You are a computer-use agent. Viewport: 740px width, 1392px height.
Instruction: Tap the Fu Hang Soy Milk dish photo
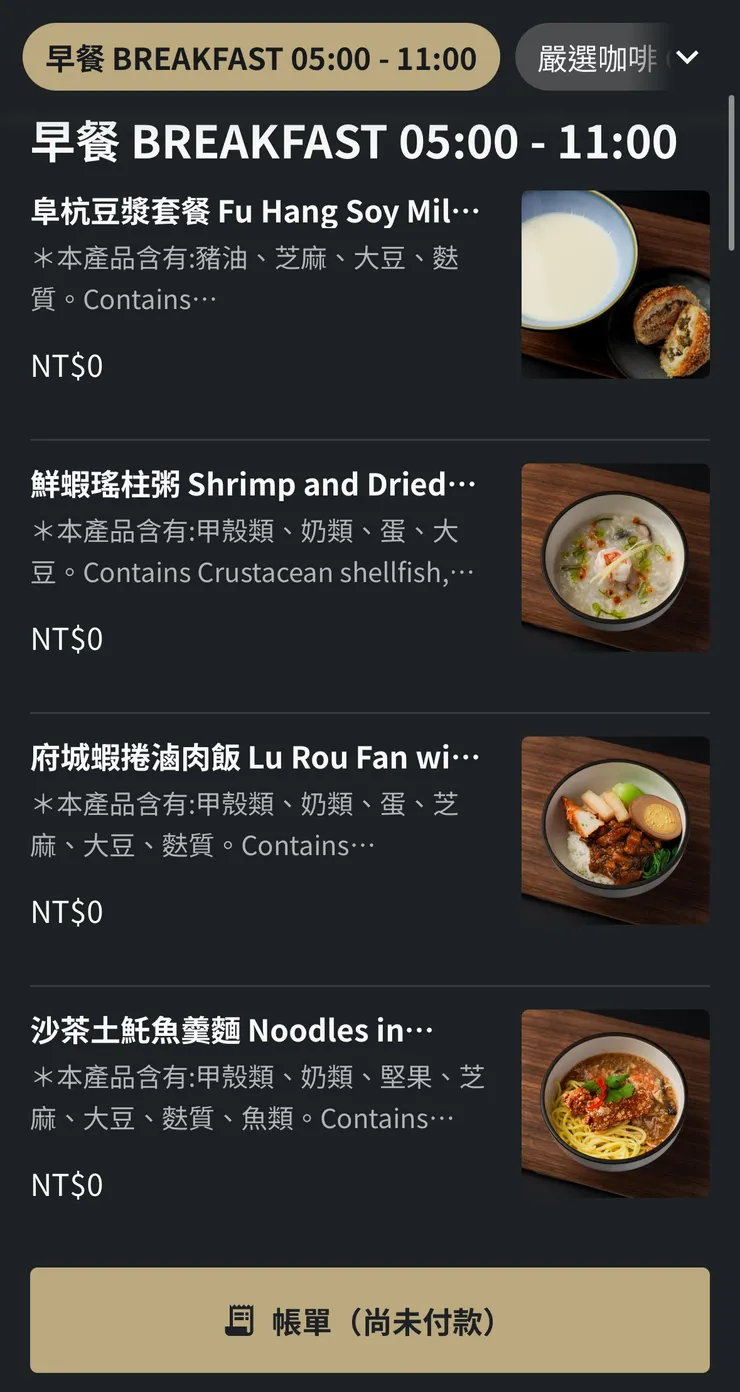click(615, 283)
